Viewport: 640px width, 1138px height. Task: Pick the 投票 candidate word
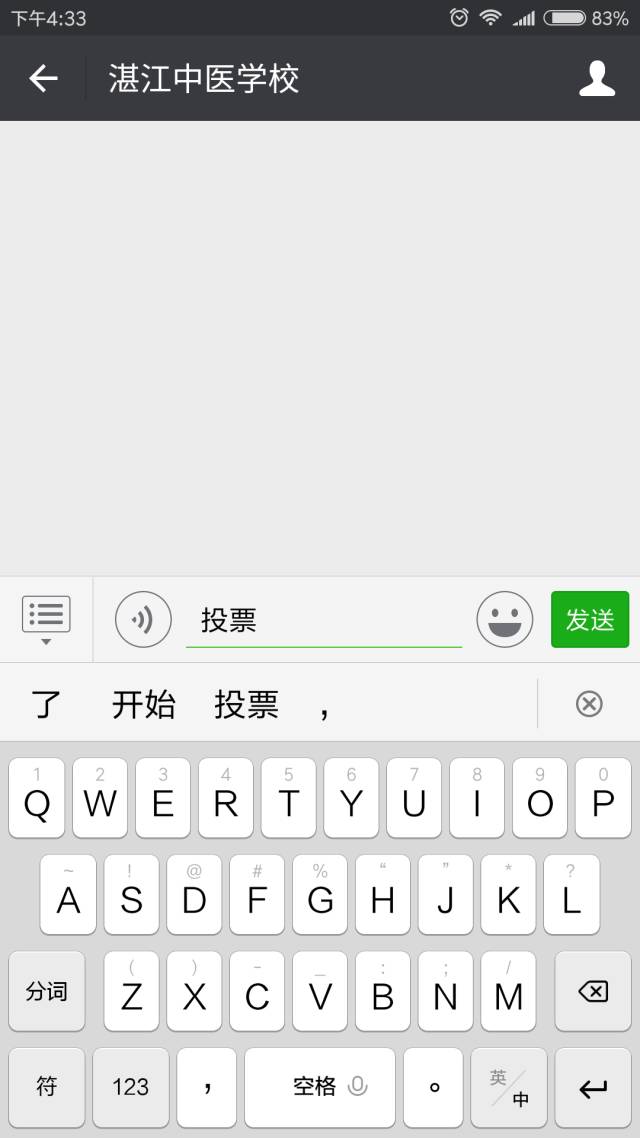[246, 704]
